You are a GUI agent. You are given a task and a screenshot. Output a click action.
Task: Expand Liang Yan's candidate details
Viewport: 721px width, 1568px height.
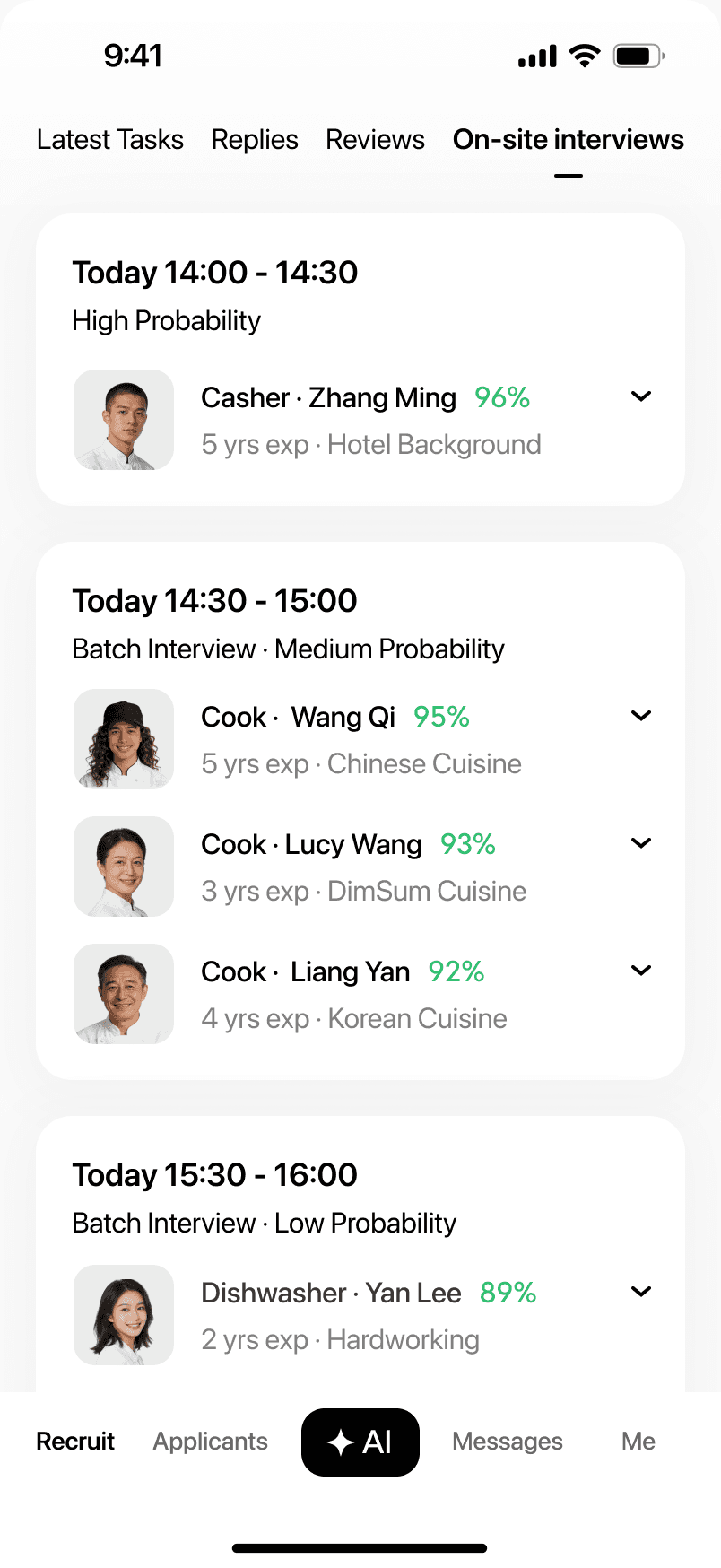pos(640,971)
